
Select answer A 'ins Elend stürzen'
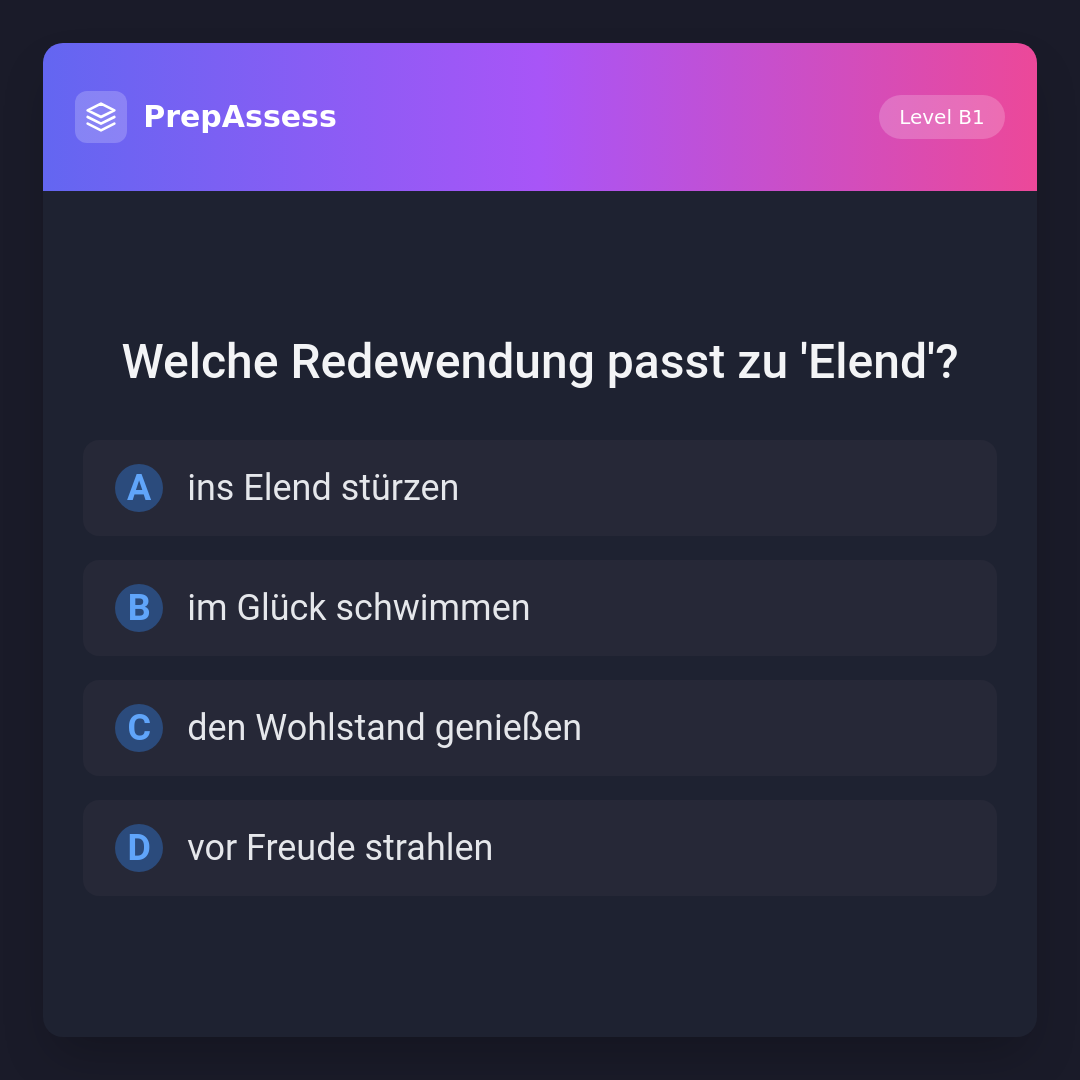click(x=539, y=488)
